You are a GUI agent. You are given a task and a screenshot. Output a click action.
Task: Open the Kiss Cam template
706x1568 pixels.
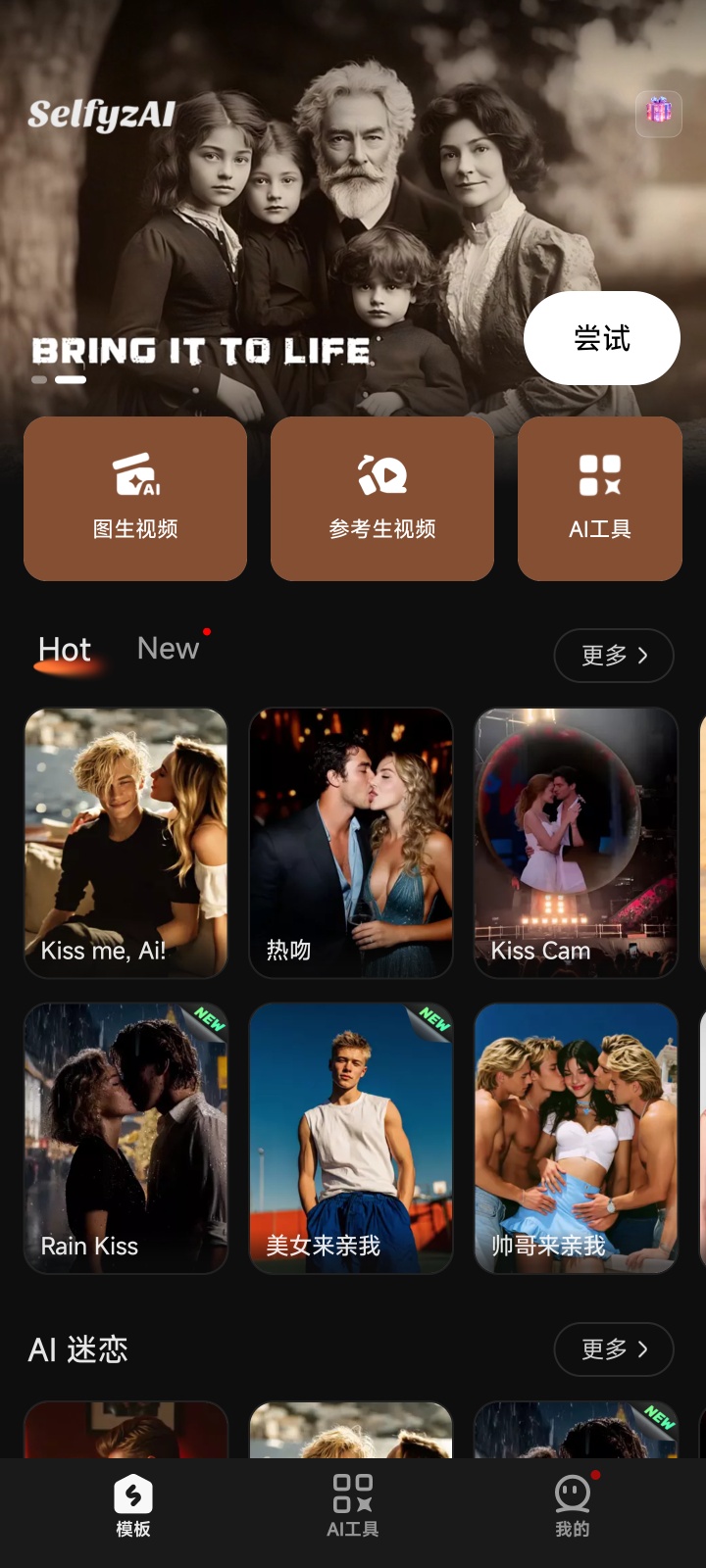[x=577, y=843]
